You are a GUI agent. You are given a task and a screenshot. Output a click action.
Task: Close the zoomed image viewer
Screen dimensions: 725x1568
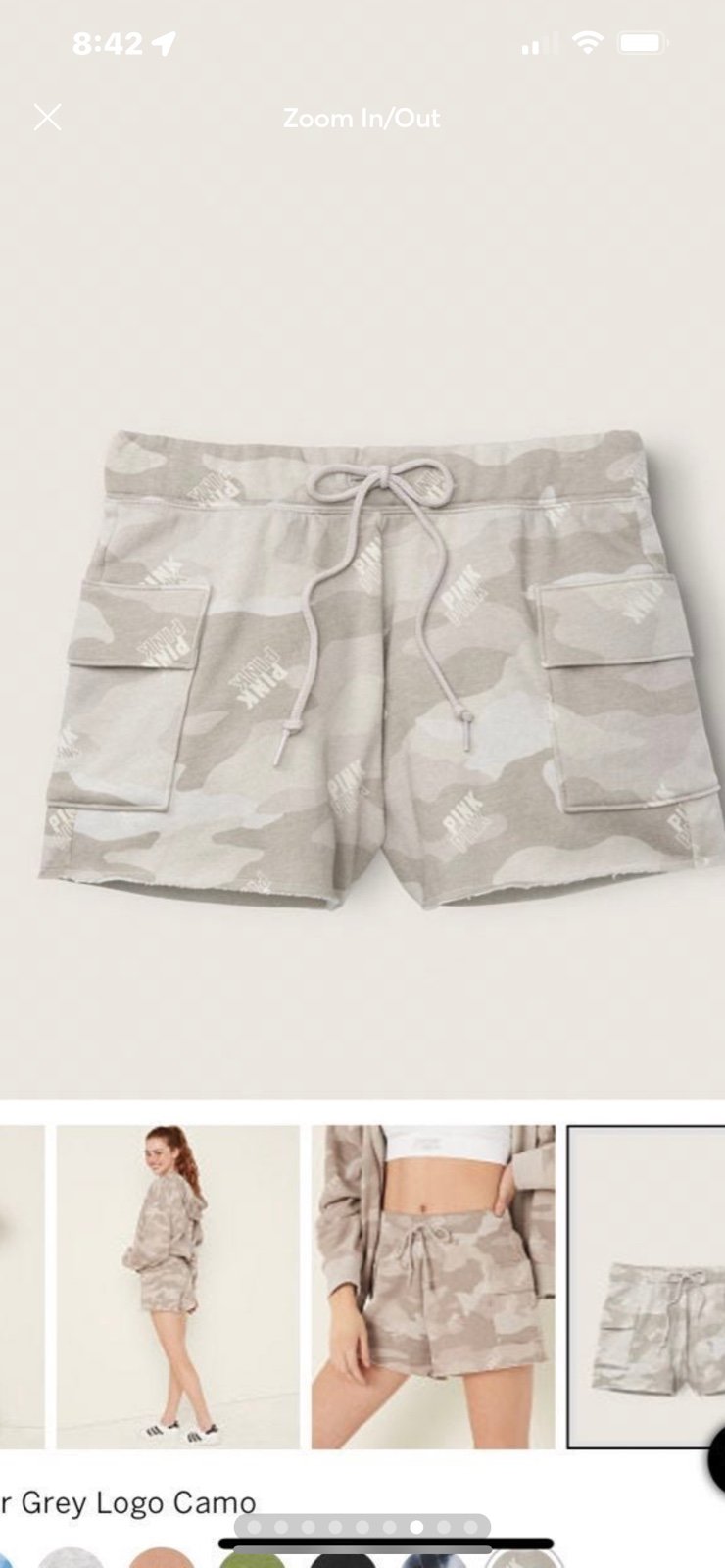[x=47, y=118]
